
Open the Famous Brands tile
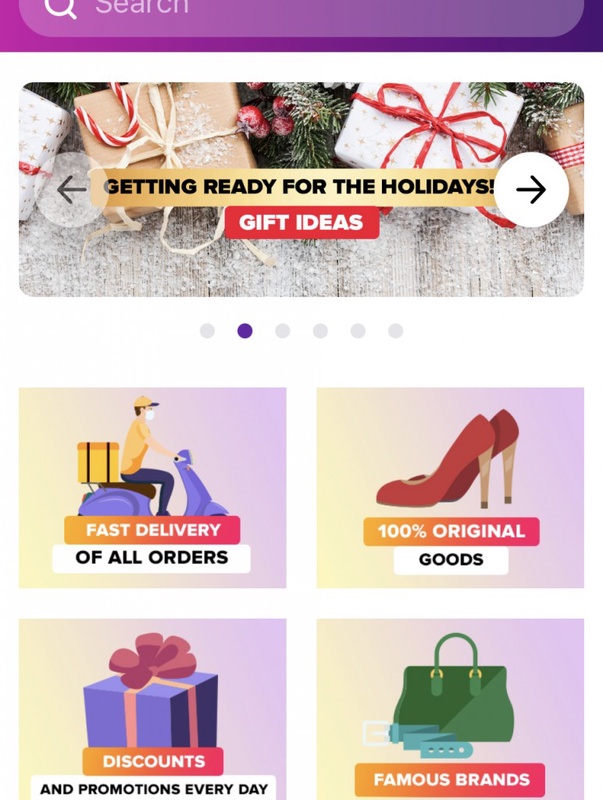tap(450, 708)
